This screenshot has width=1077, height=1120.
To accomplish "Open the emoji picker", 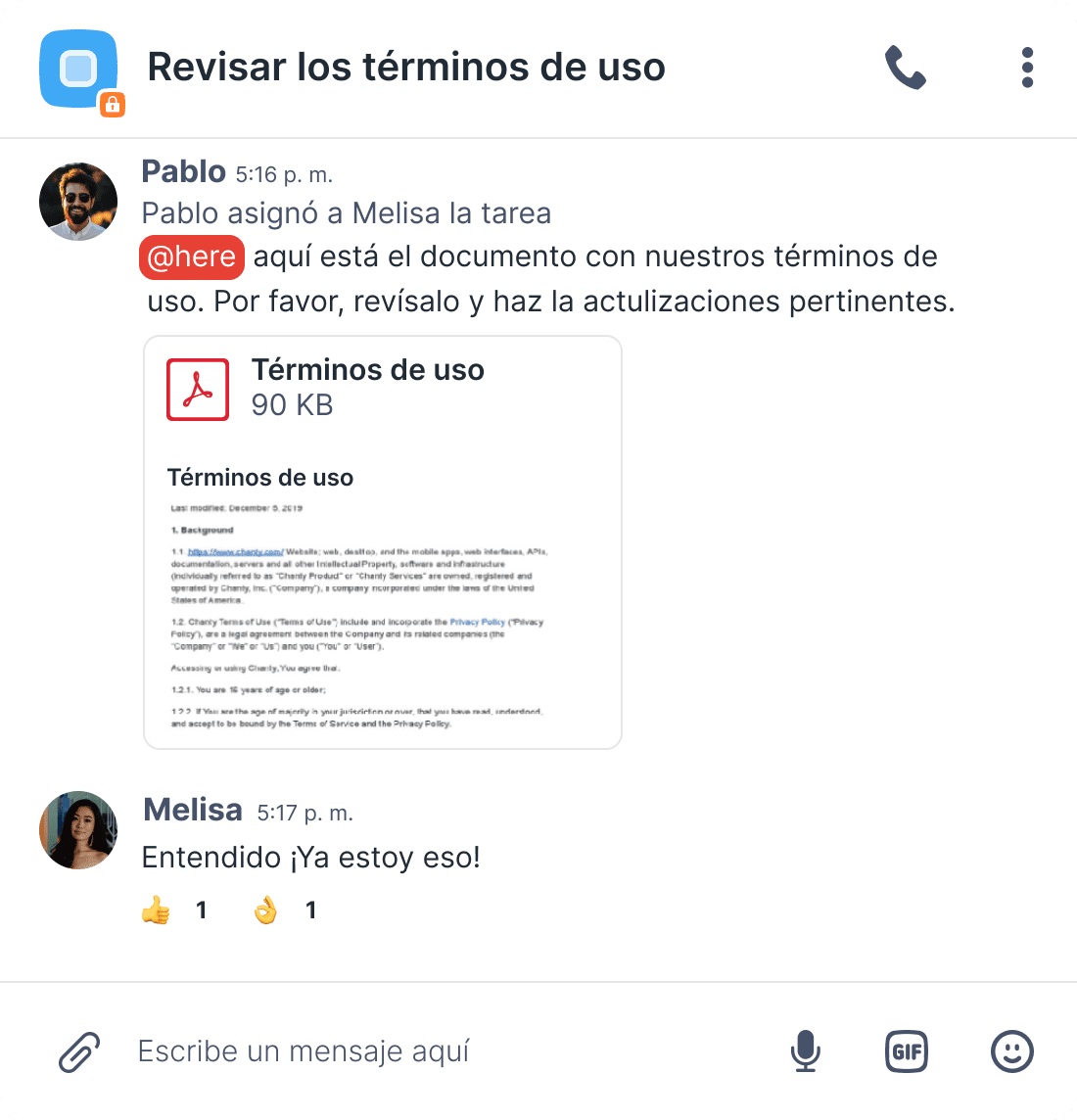I will [1011, 1051].
